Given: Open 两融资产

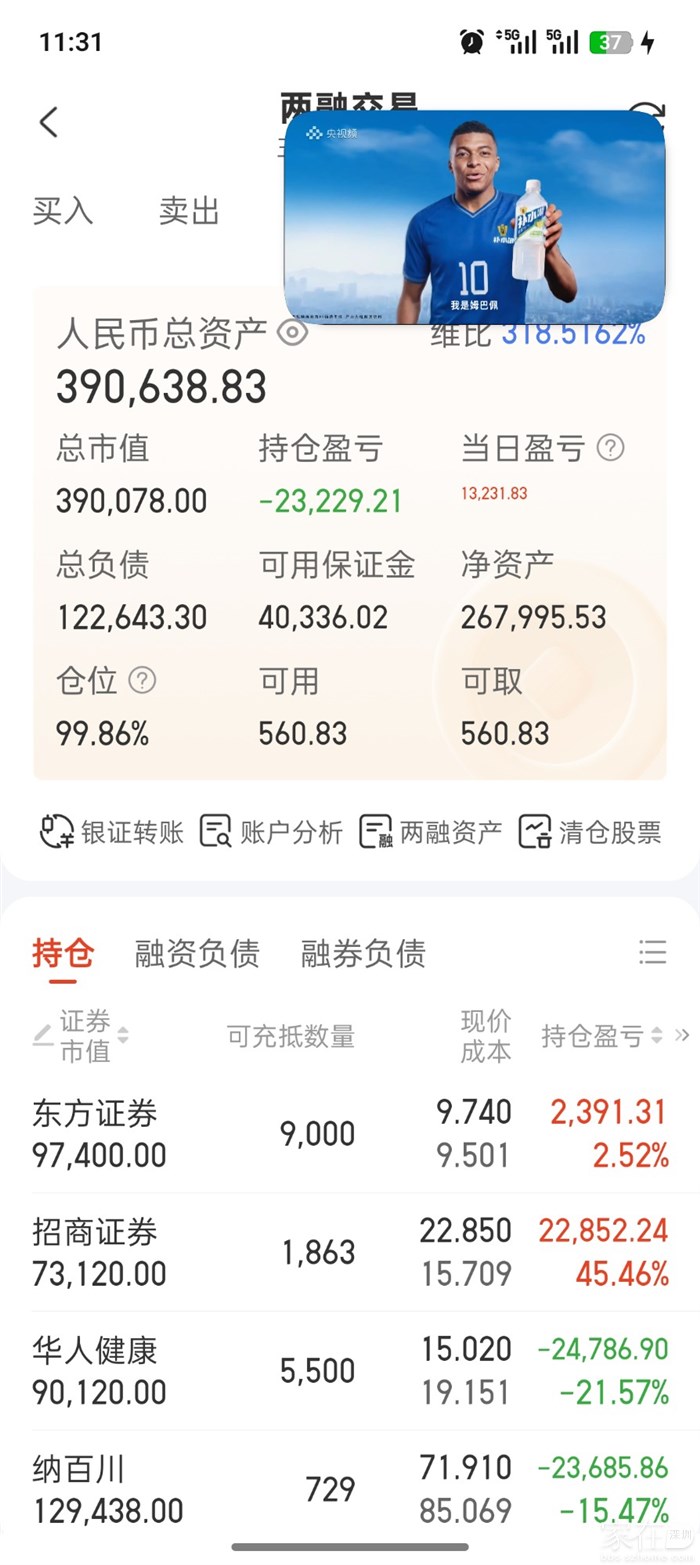Looking at the screenshot, I should [431, 831].
